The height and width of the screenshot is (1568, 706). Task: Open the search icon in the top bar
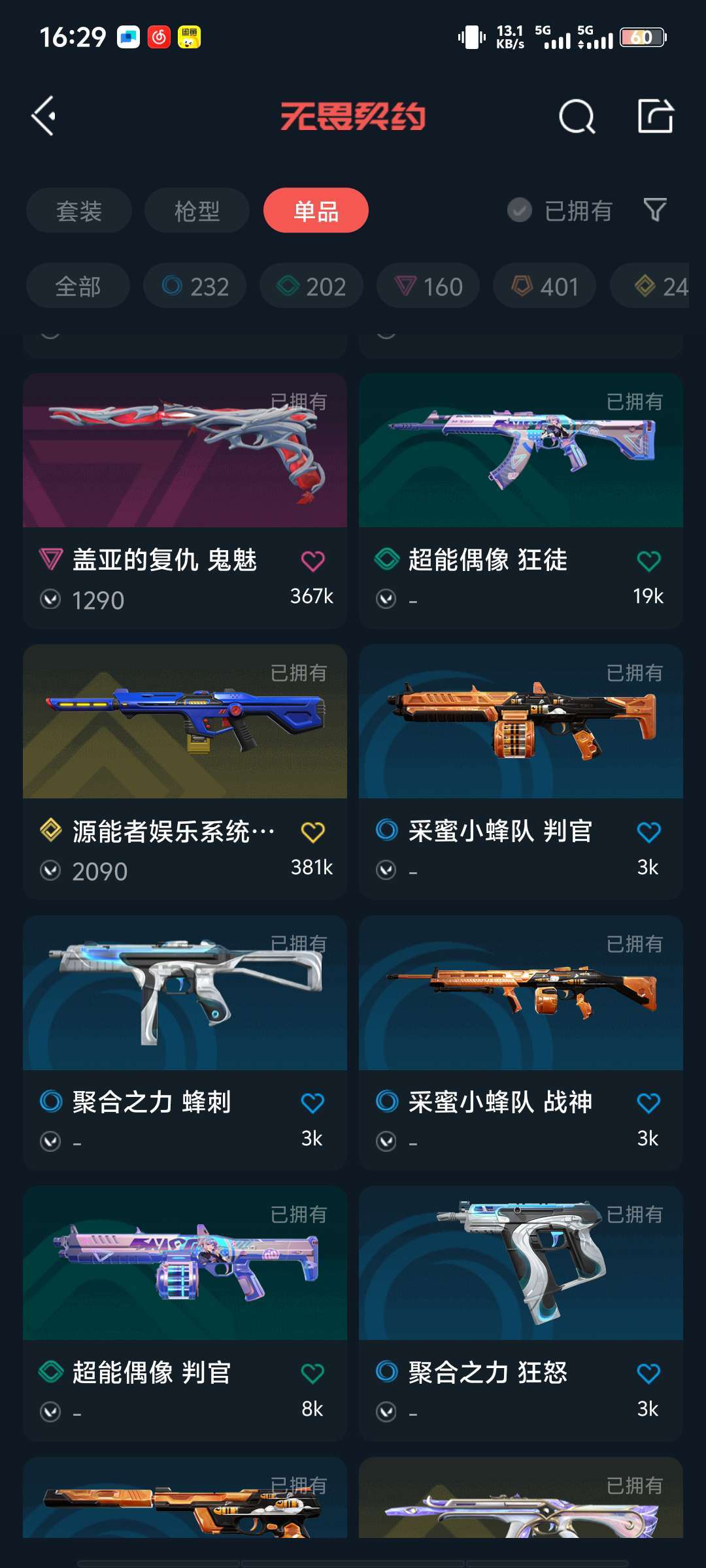tap(577, 117)
